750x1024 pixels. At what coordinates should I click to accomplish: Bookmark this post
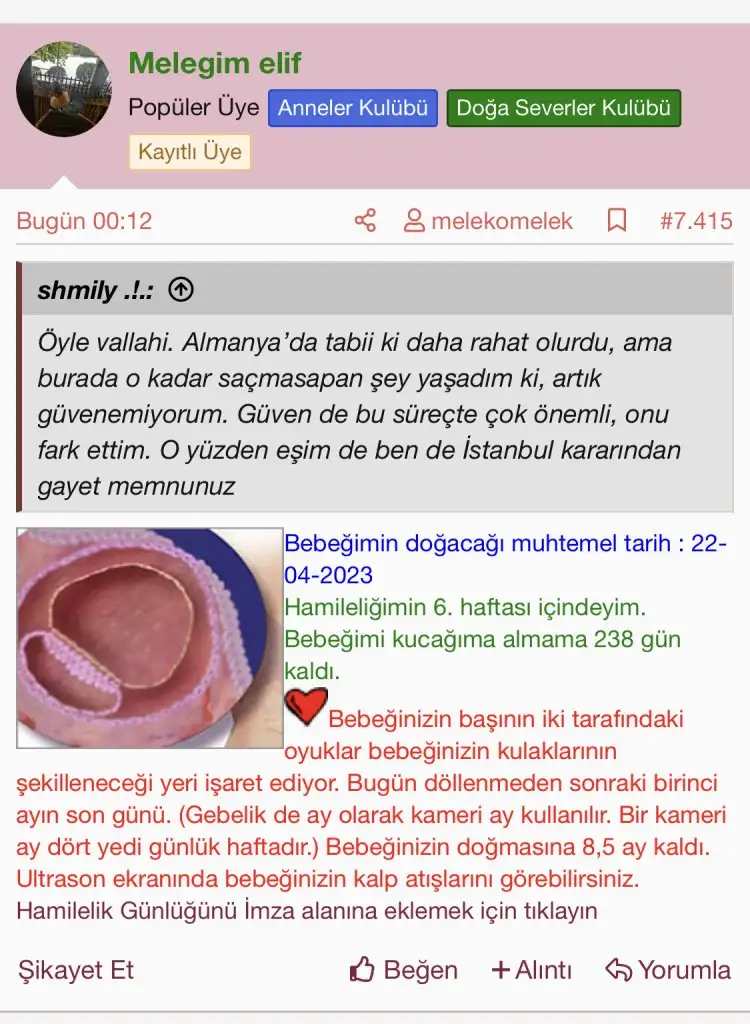click(x=617, y=221)
